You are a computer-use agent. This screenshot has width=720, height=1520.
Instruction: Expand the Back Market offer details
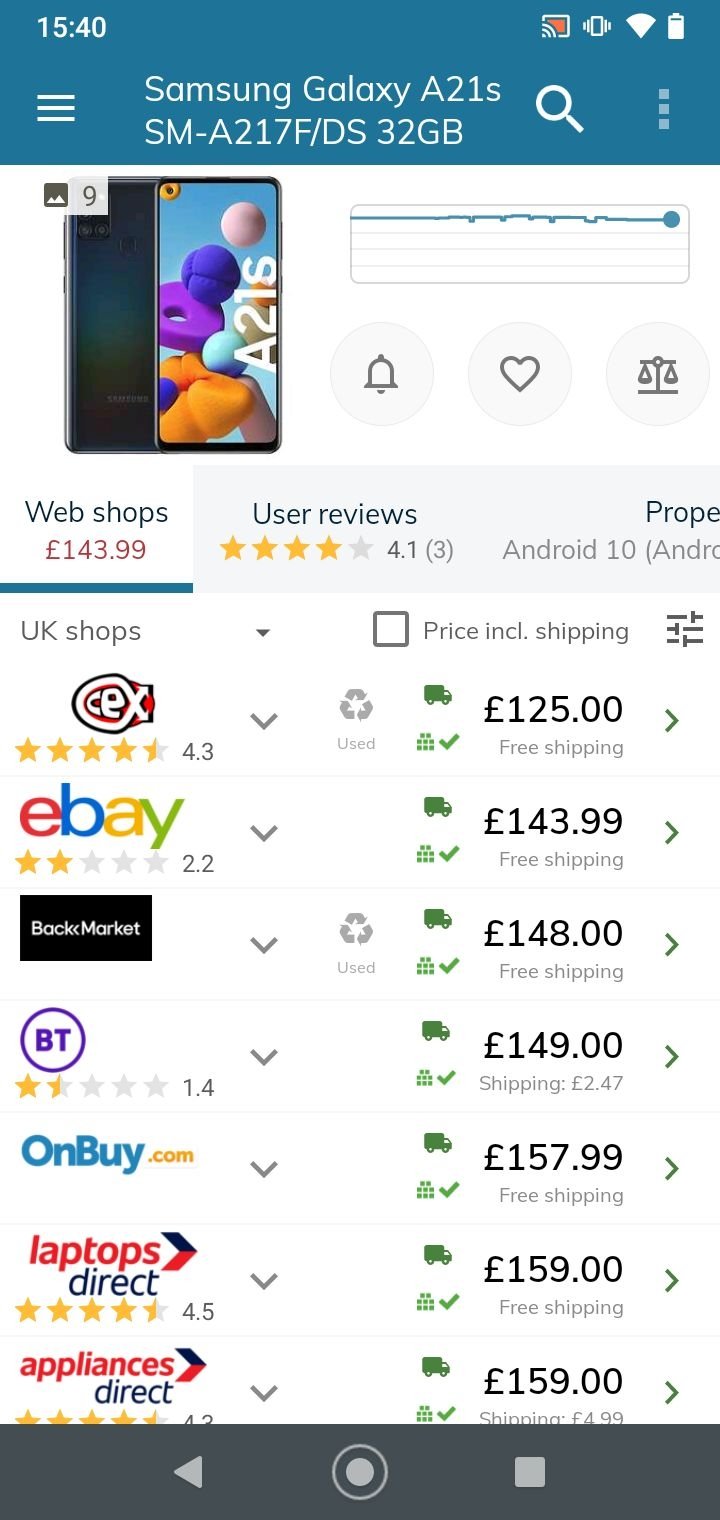click(263, 945)
